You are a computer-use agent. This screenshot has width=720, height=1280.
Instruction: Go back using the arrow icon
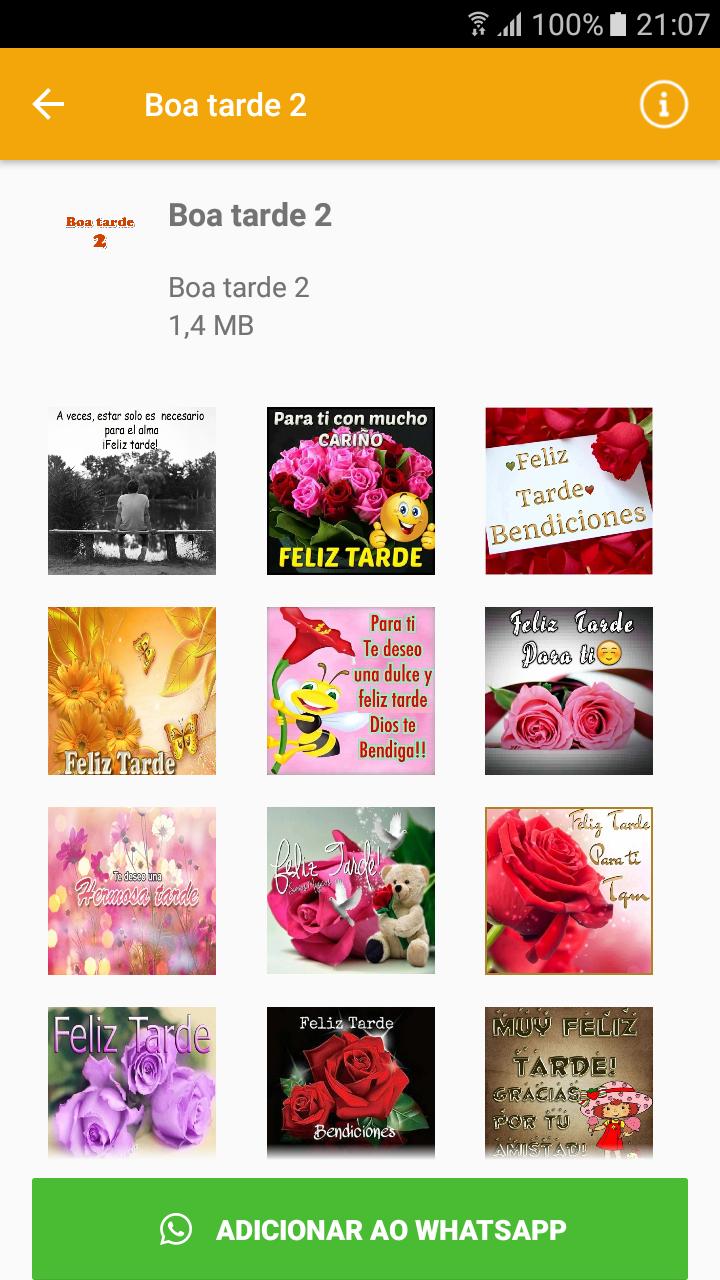48,104
